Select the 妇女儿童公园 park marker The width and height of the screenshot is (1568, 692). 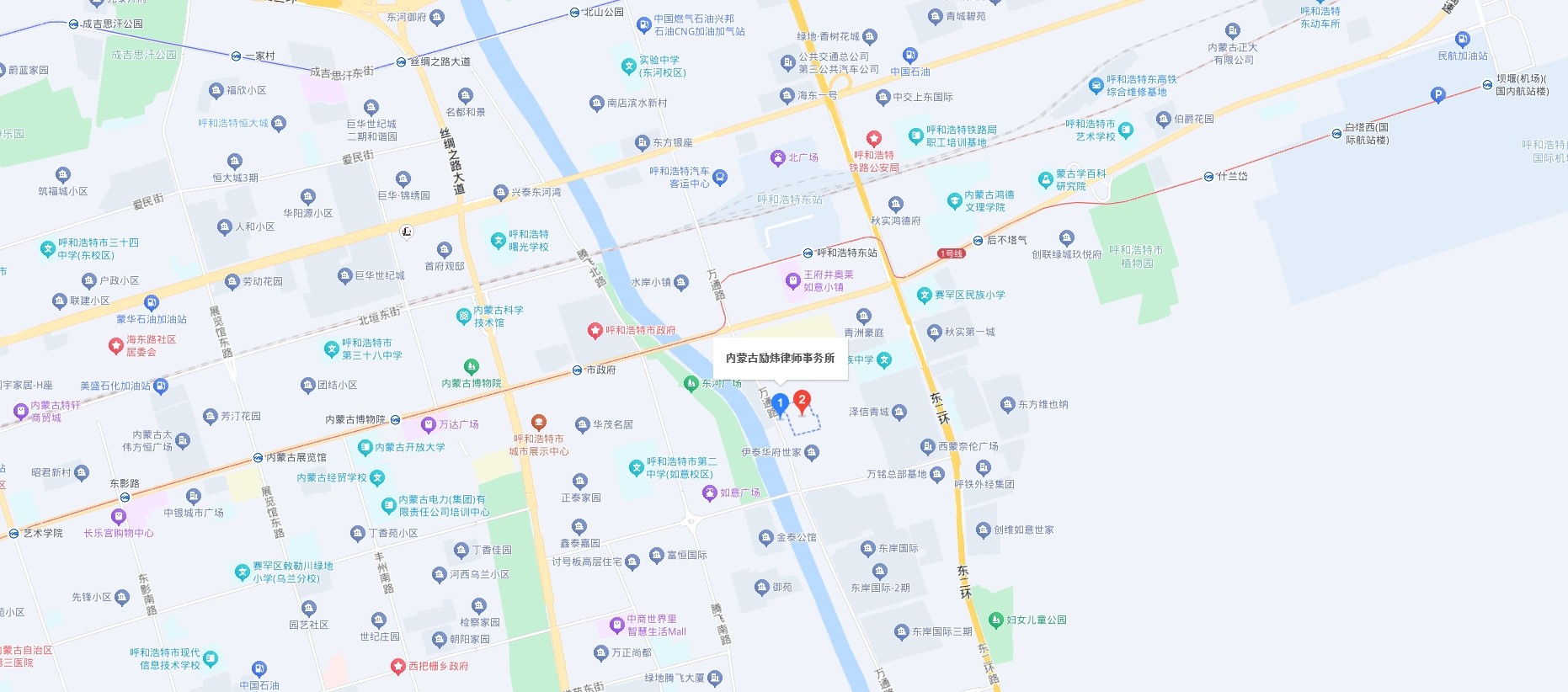point(996,620)
